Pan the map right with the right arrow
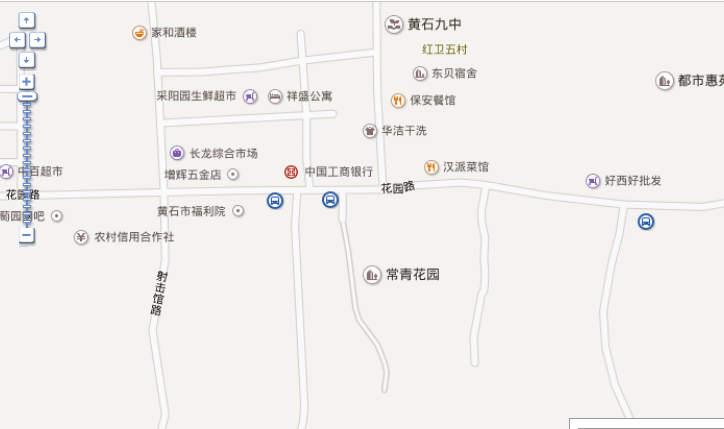 [x=37, y=40]
